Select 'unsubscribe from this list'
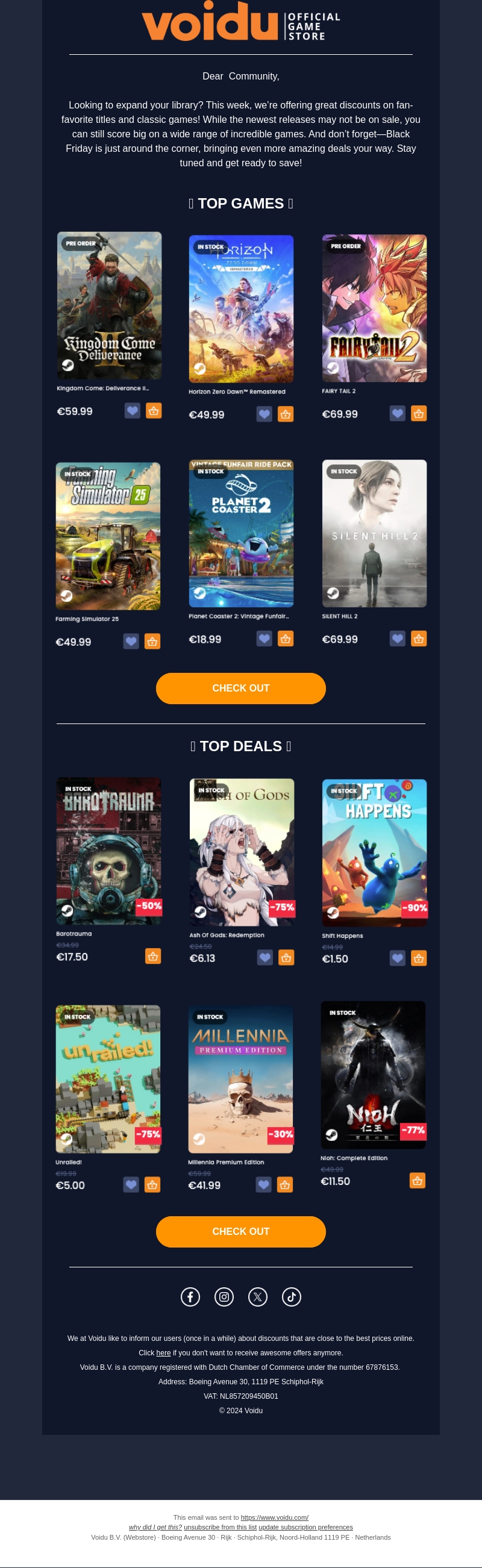 point(220,1527)
